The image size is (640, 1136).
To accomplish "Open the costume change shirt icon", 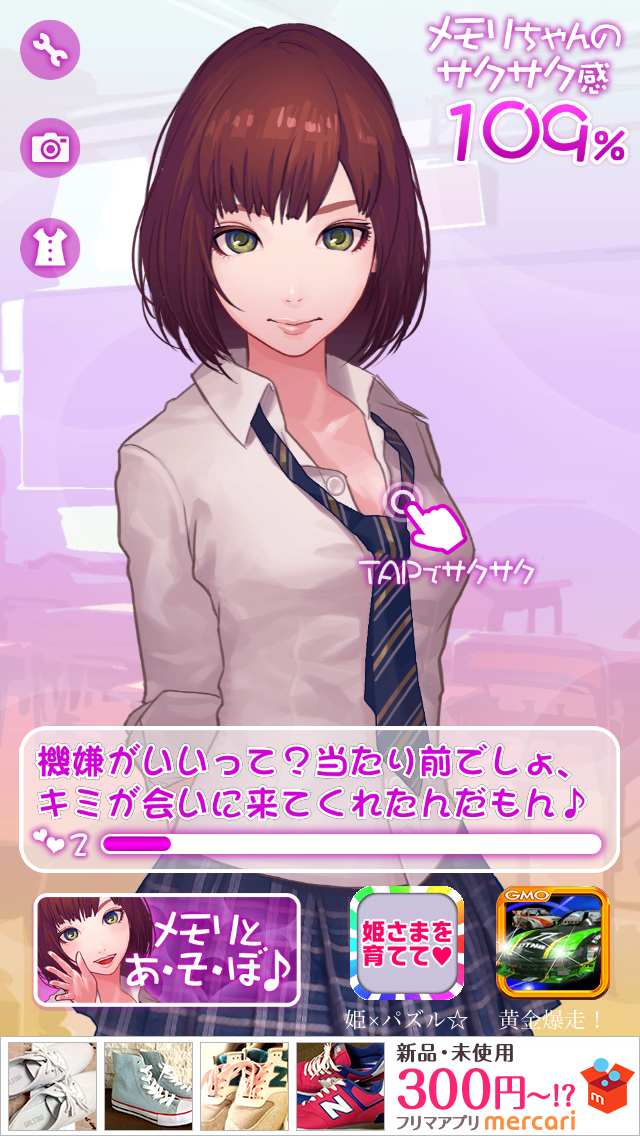I will coord(50,246).
